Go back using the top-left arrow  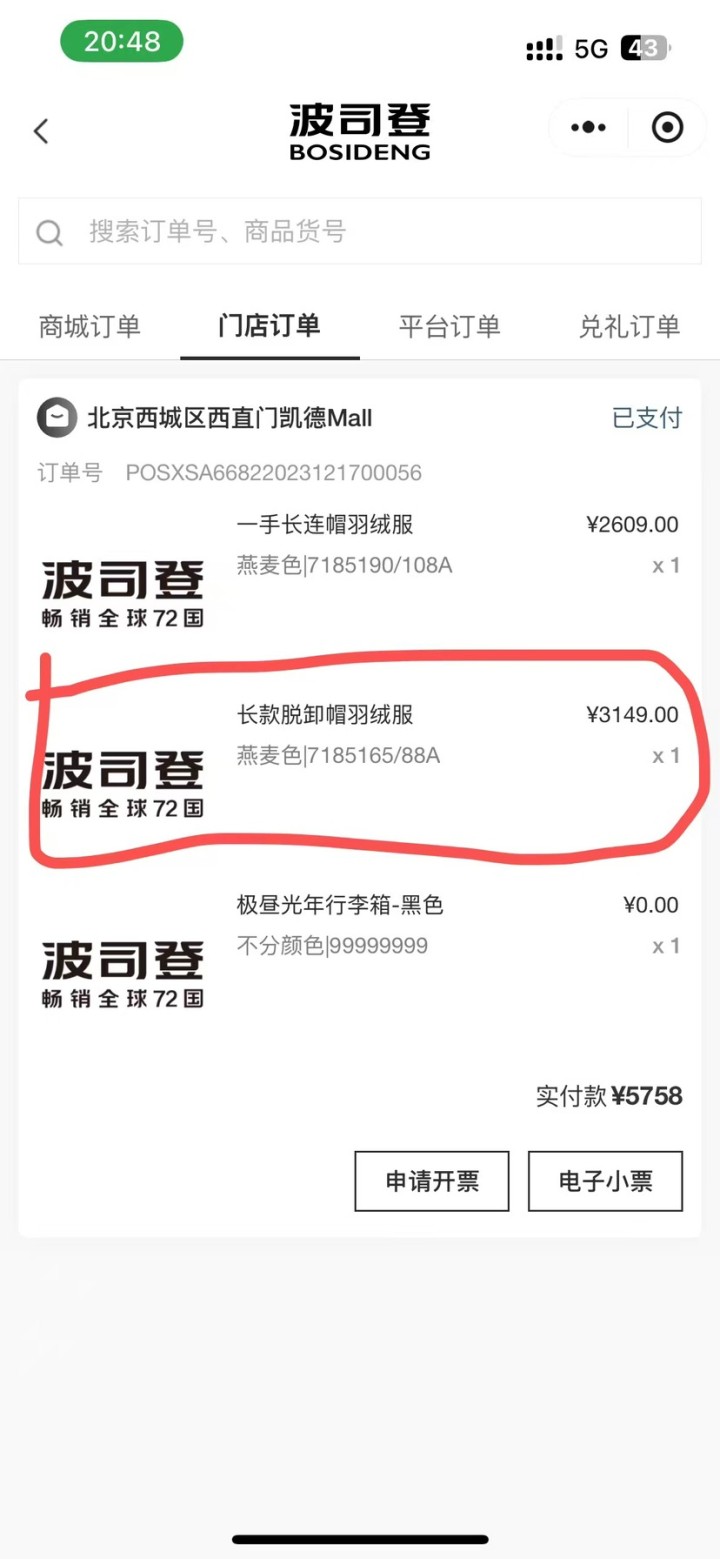(x=41, y=131)
